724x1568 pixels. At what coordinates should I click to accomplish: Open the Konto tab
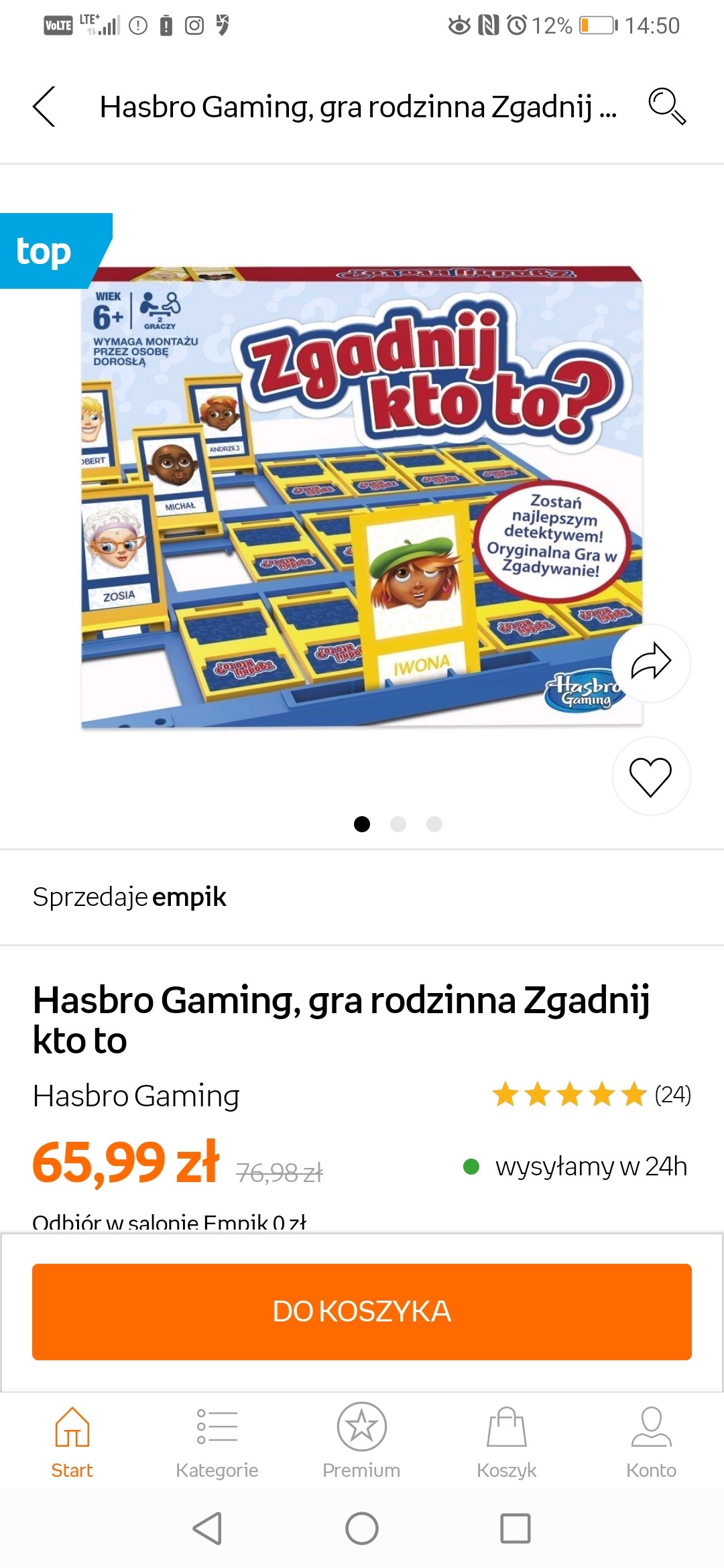652,1442
